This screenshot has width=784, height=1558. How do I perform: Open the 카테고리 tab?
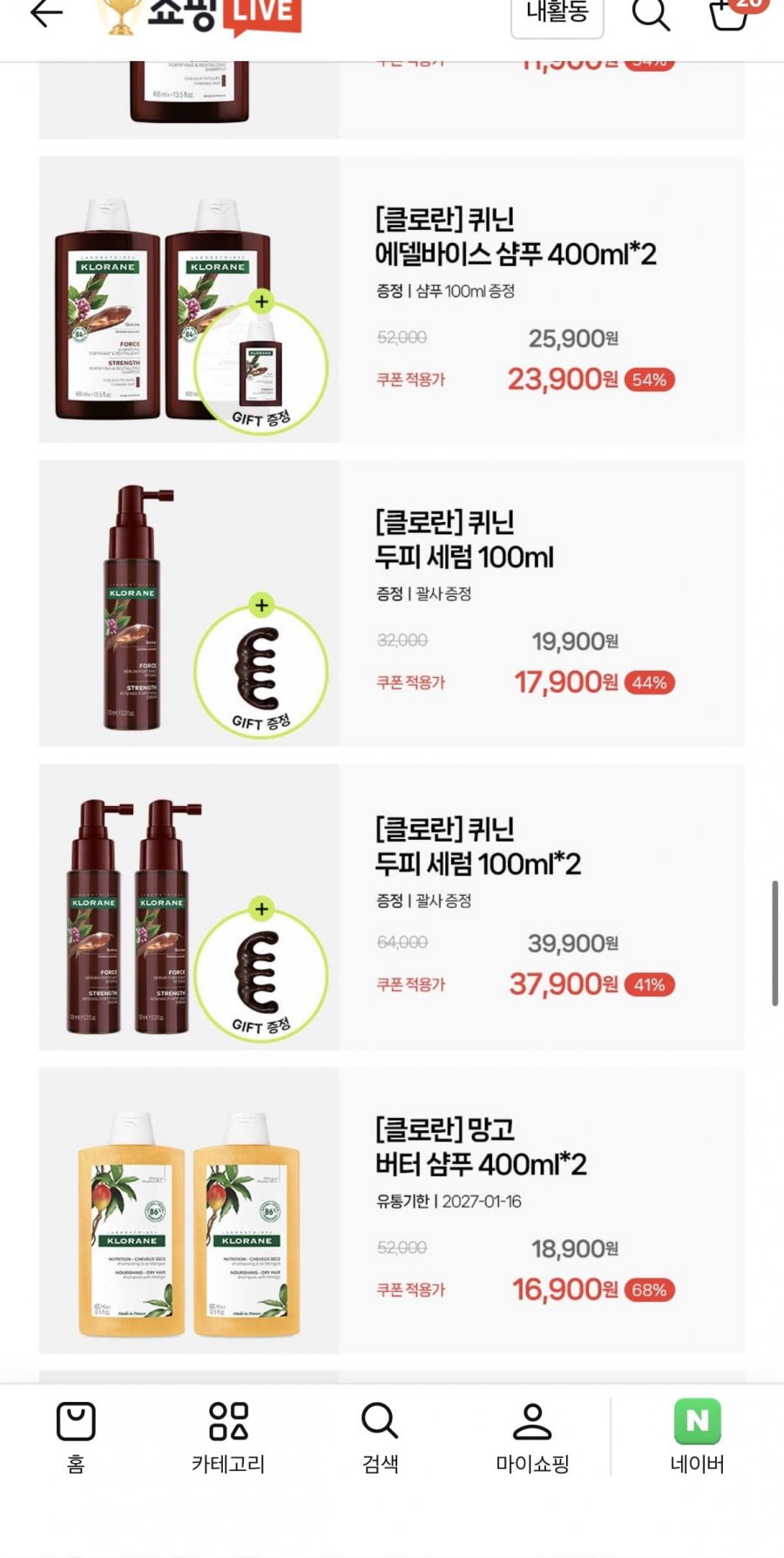(228, 1436)
